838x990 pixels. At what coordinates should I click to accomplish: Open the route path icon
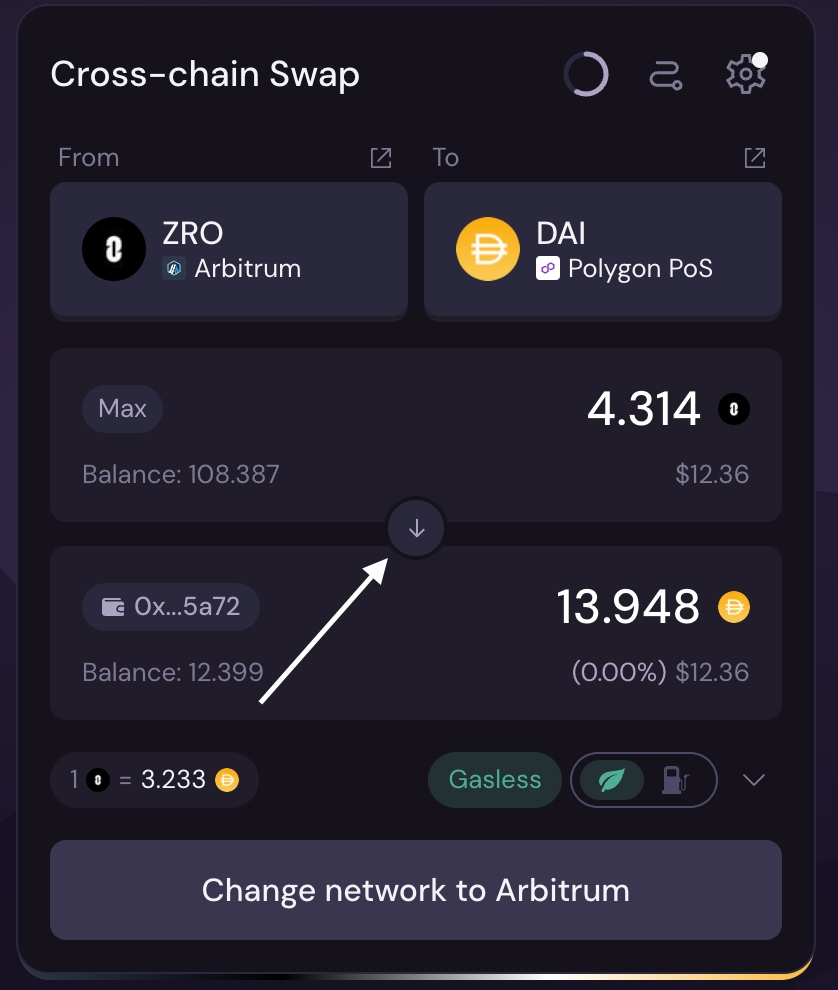665,75
